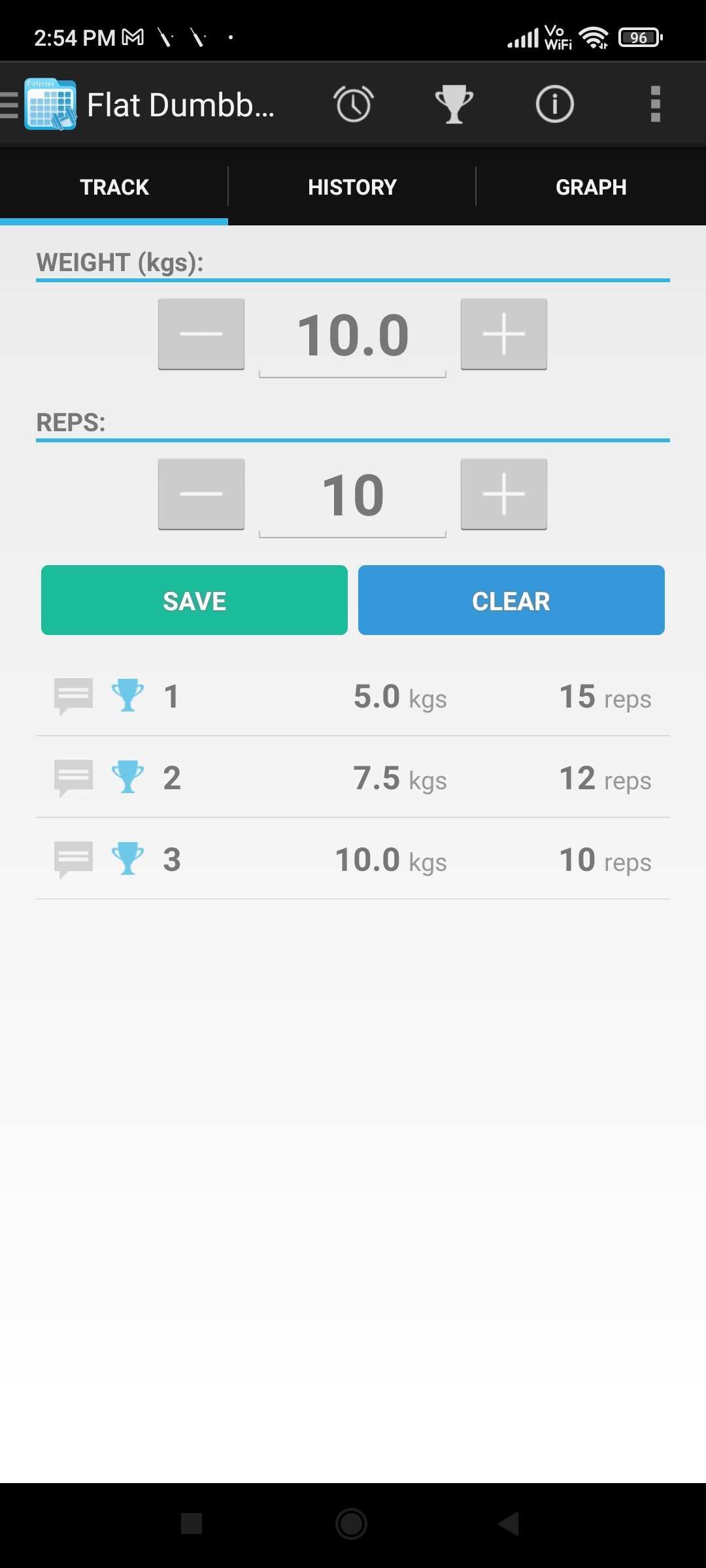Go back using system navigation
Image resolution: width=706 pixels, height=1568 pixels.
click(509, 1524)
